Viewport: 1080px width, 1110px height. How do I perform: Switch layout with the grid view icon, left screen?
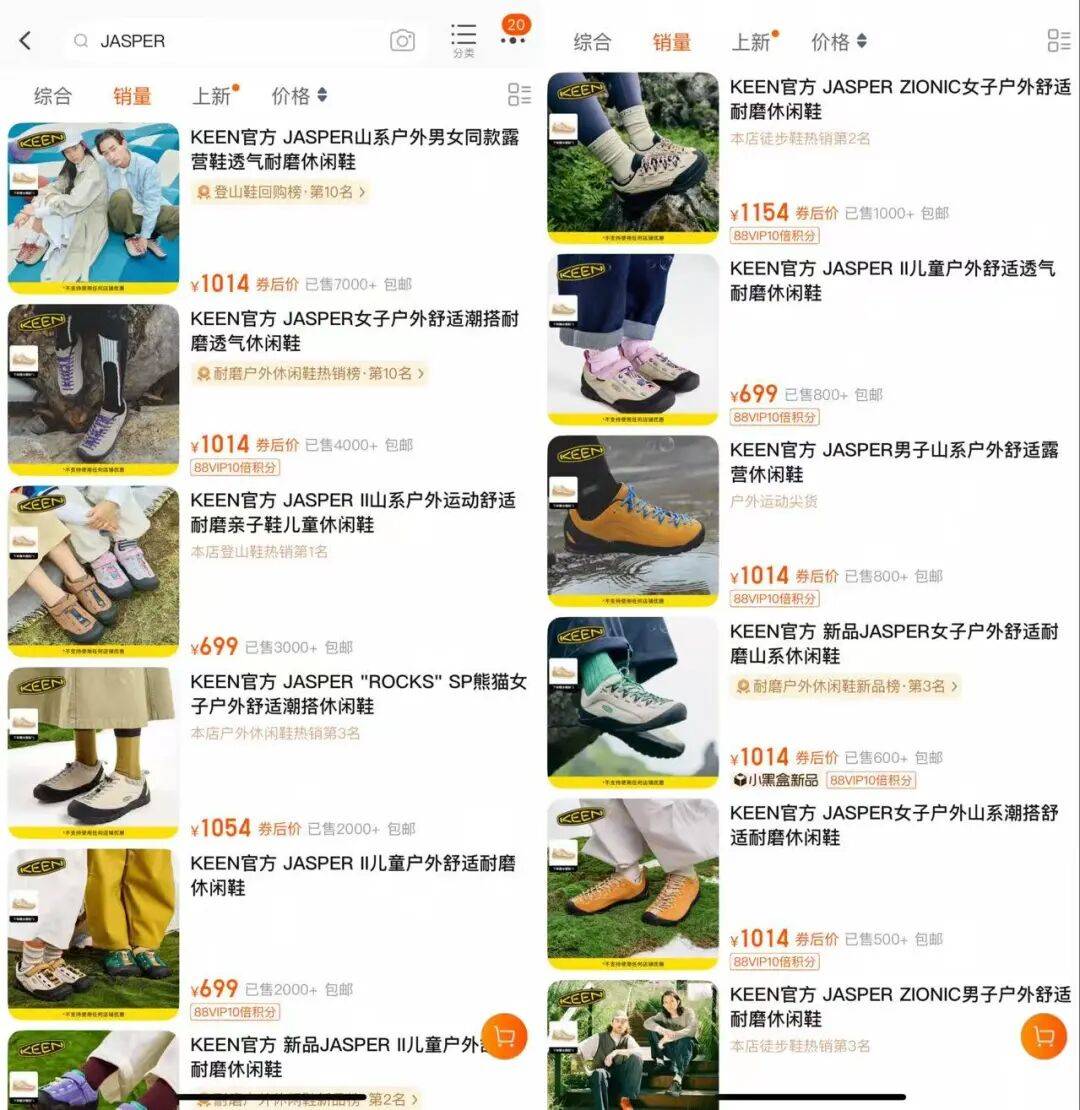click(519, 95)
